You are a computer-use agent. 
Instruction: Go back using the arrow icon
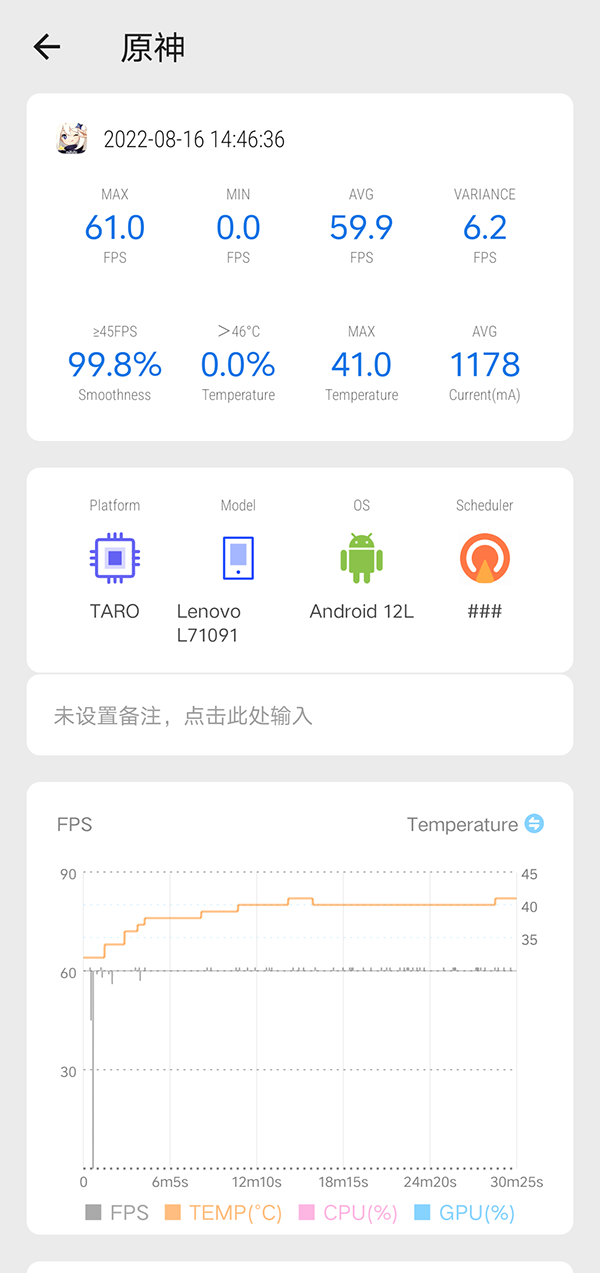click(x=47, y=47)
